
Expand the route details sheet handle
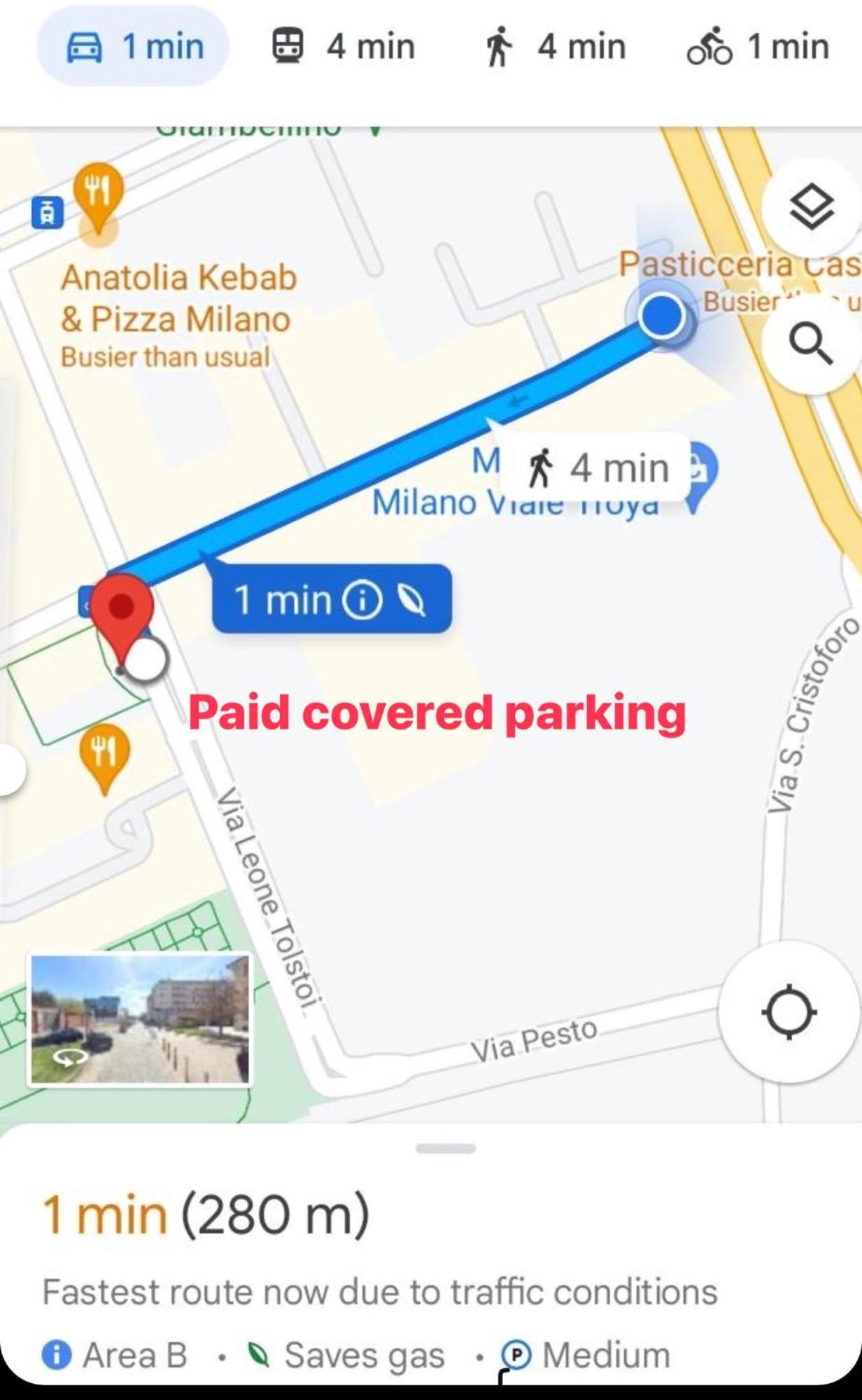[x=445, y=1149]
